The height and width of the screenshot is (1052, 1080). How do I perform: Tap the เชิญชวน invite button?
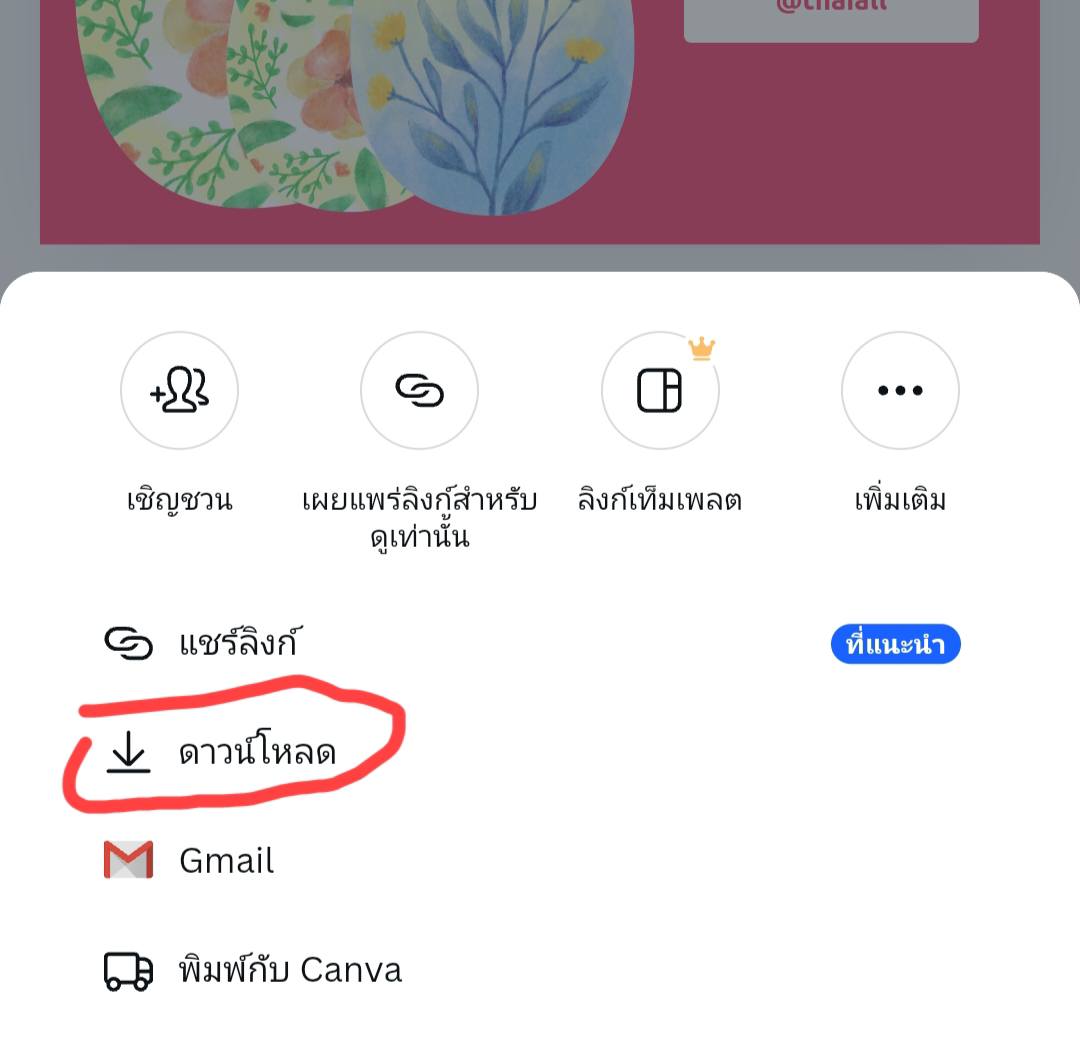pyautogui.click(x=179, y=390)
